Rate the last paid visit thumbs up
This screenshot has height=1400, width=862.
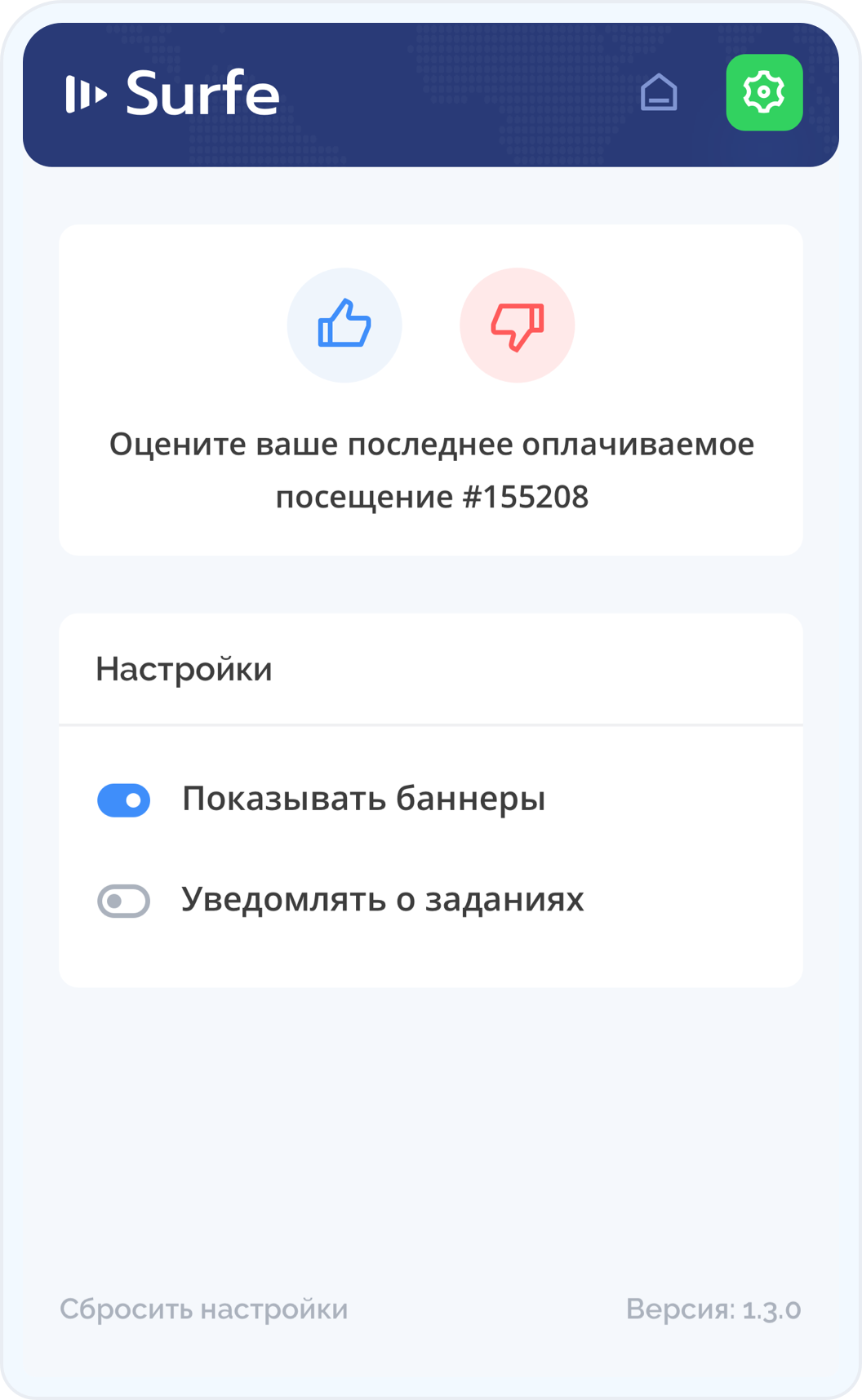point(344,325)
